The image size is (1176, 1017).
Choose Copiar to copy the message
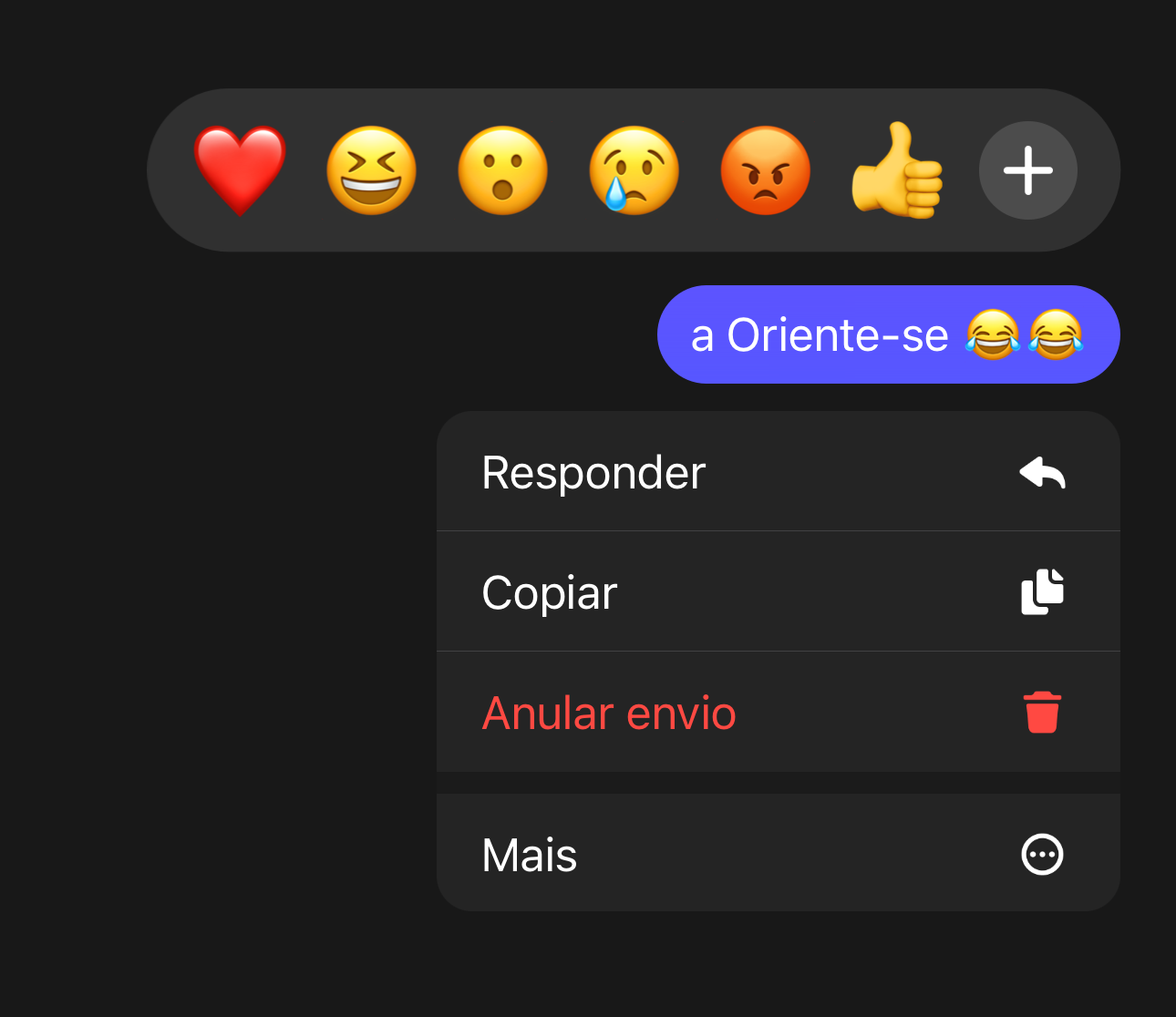(778, 592)
